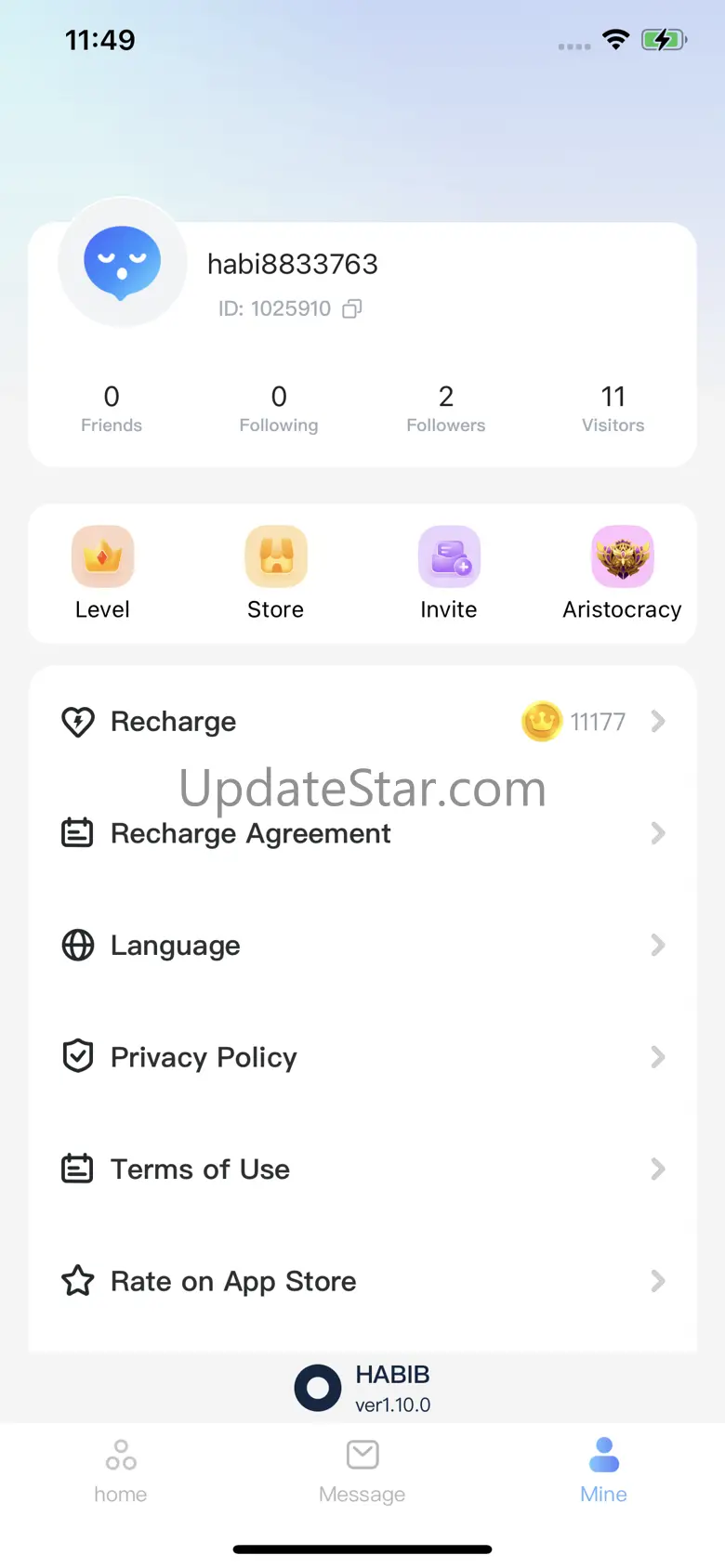
Task: Open the Followers list
Action: coord(446,409)
